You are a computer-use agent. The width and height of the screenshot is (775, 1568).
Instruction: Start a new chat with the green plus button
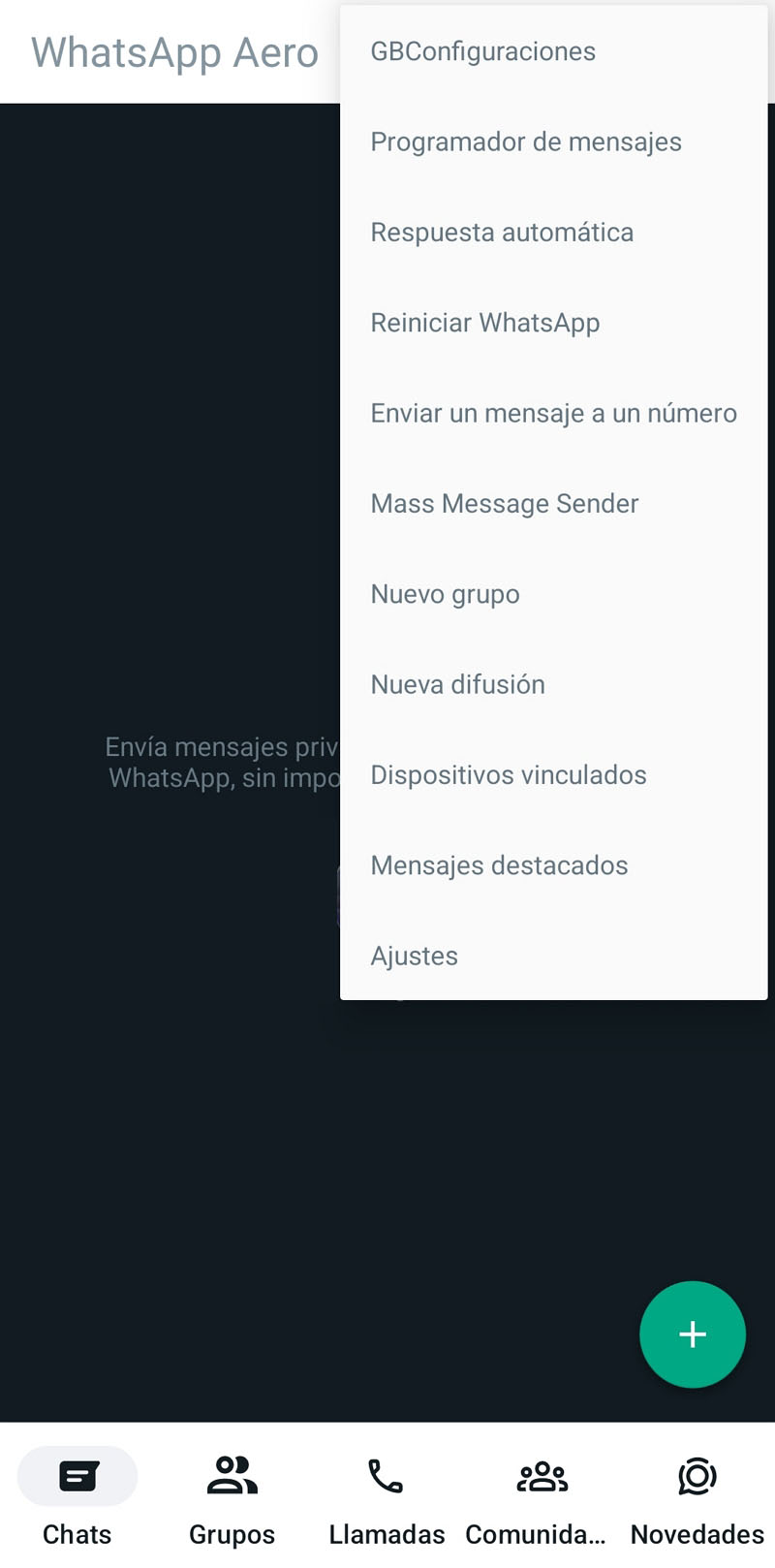(x=692, y=1334)
